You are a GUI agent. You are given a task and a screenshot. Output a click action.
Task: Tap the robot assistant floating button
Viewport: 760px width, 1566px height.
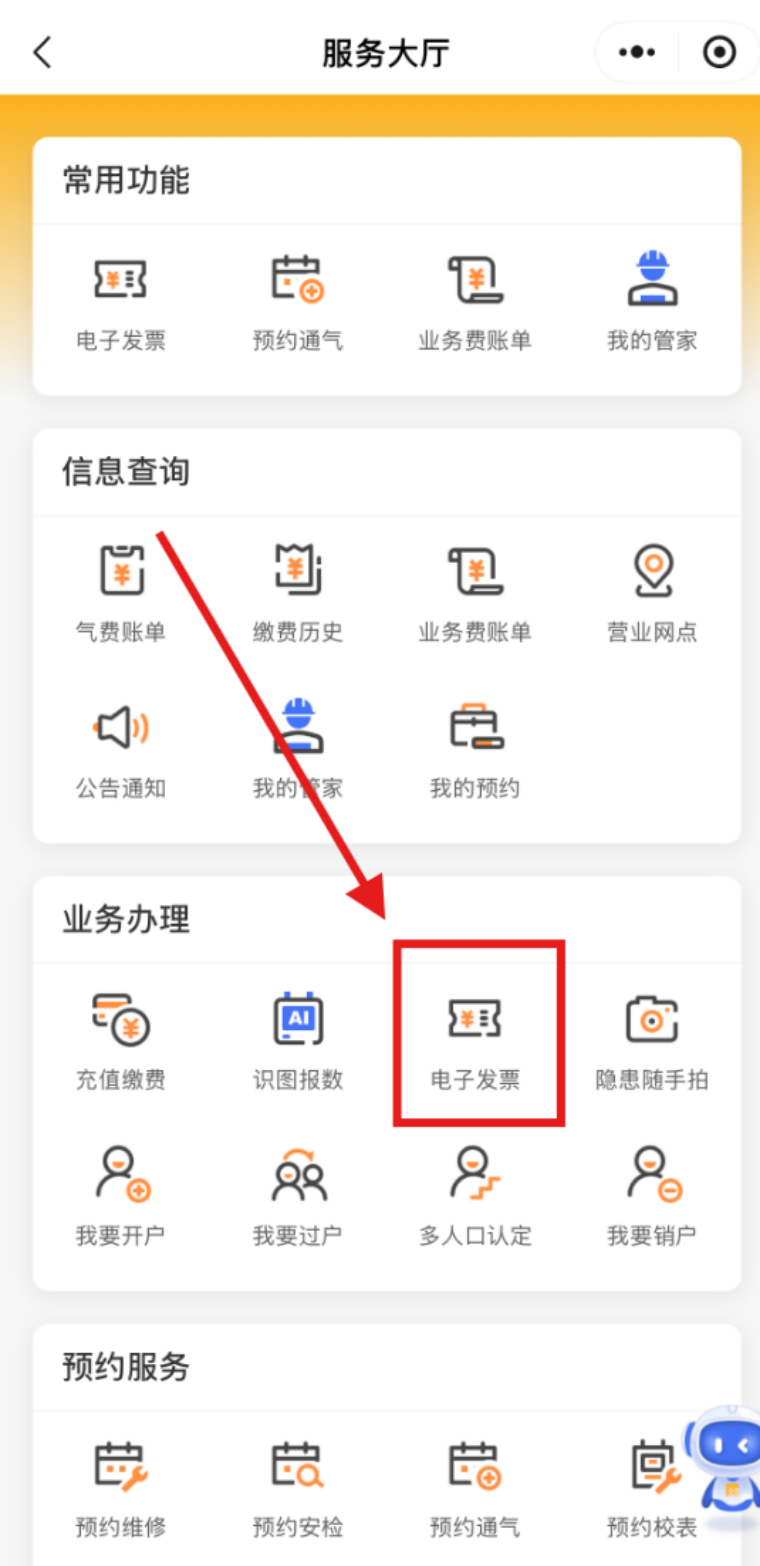722,1455
